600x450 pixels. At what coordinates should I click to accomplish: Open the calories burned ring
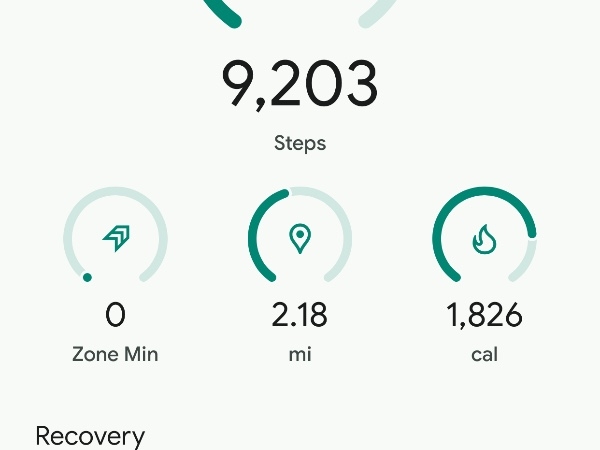pyautogui.click(x=484, y=238)
